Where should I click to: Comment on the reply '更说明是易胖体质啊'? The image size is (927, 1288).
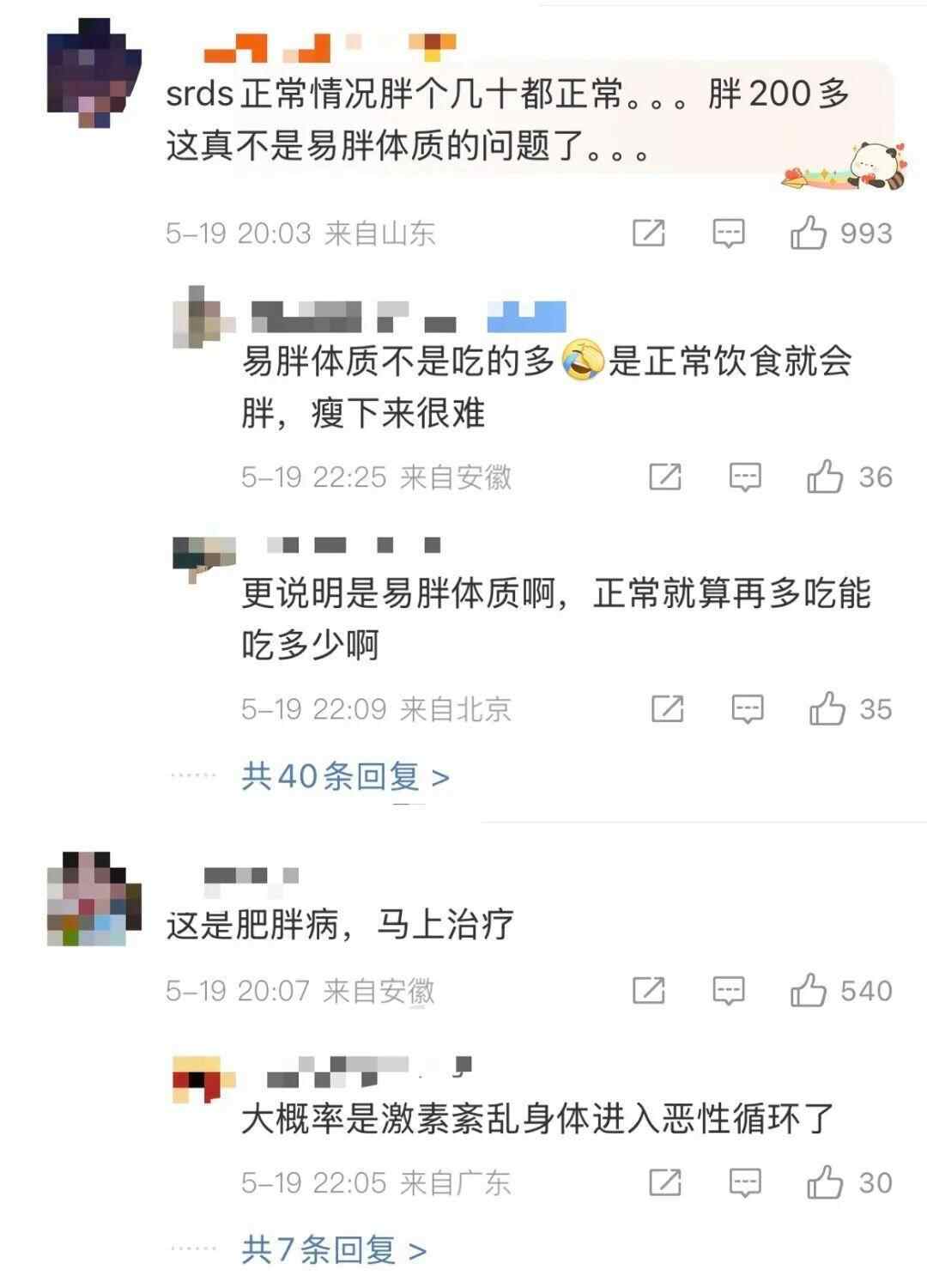[x=747, y=709]
